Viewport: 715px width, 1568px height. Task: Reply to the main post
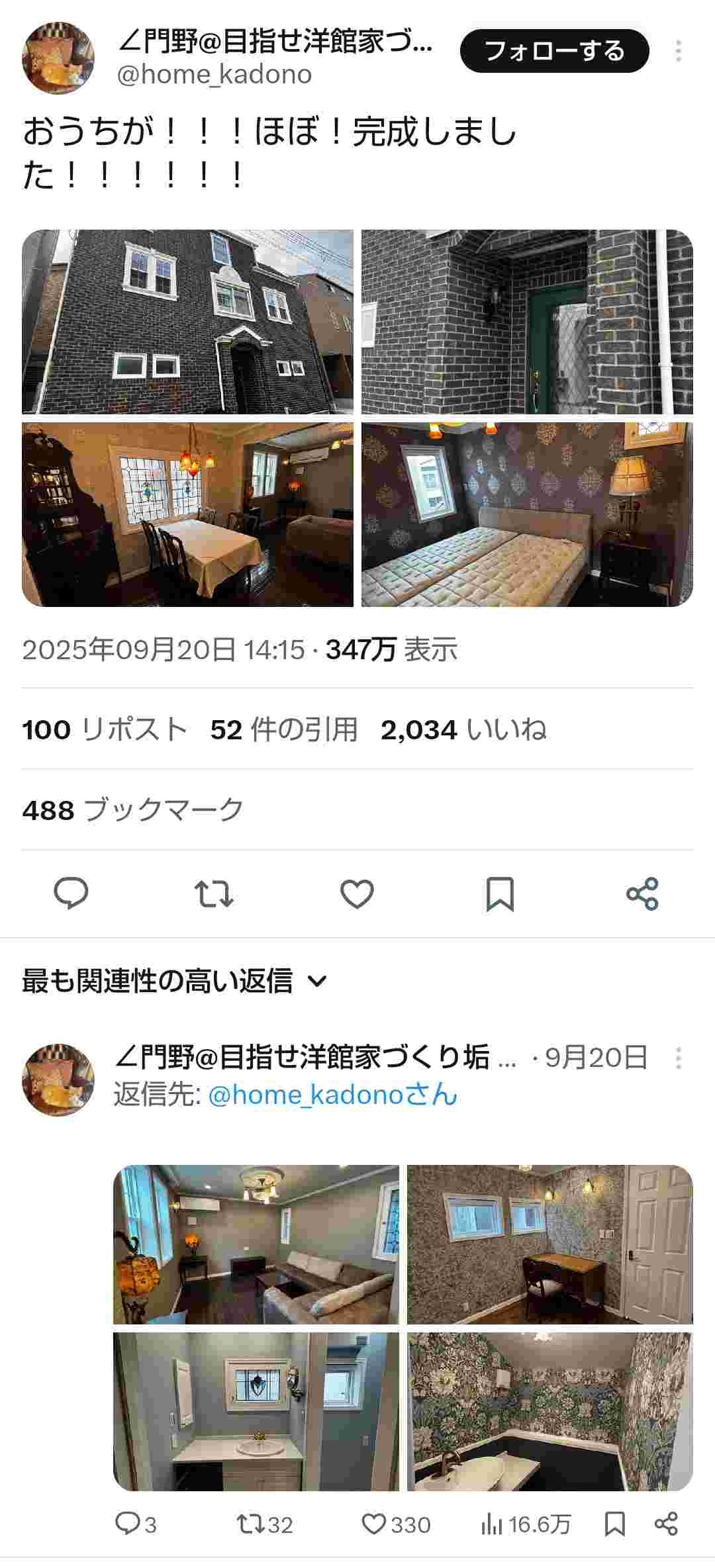point(71,894)
